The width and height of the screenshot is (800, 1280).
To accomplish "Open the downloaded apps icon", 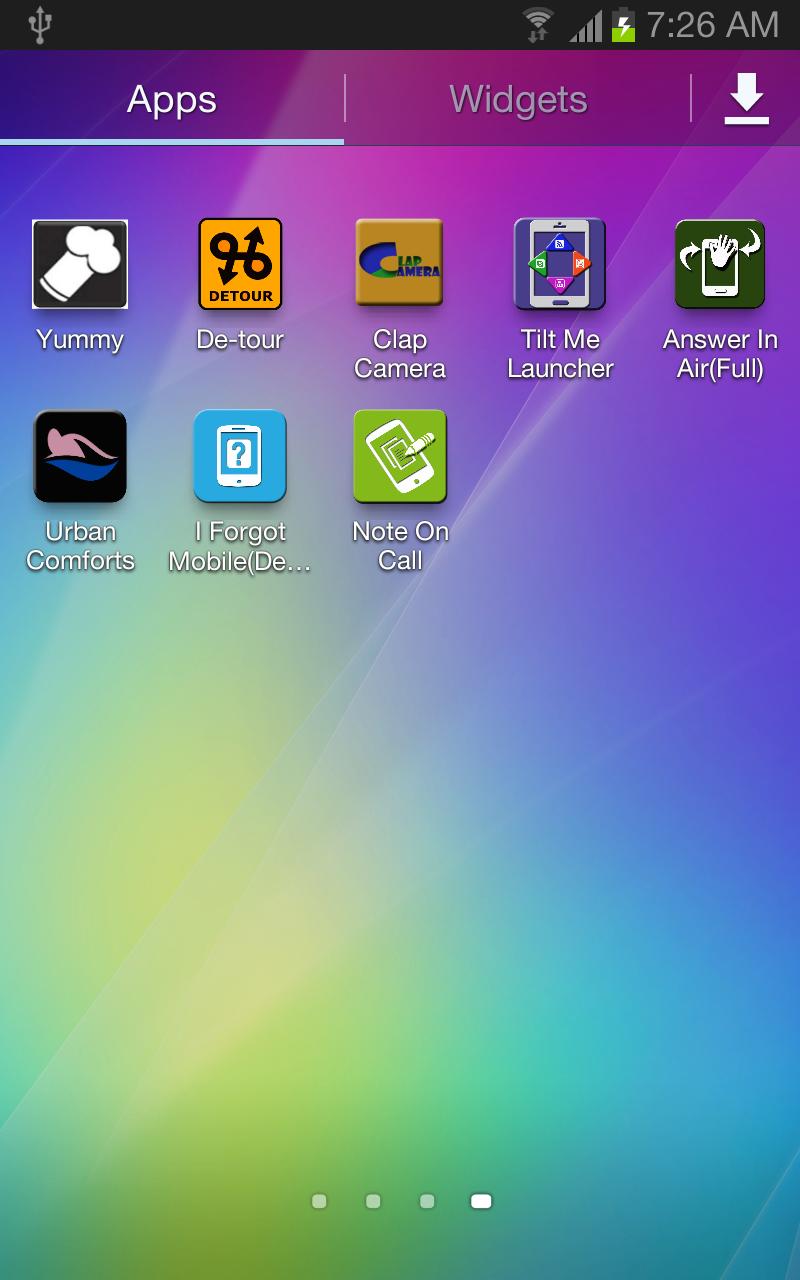I will (x=746, y=99).
